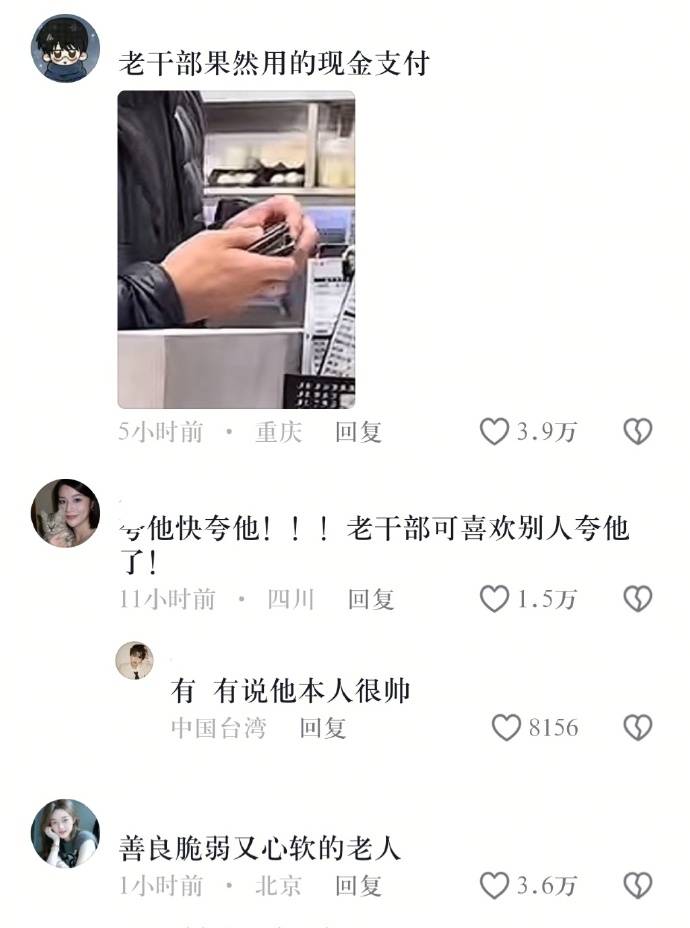Reply to the comment from 中国台湾
This screenshot has height=928, width=690.
(x=323, y=727)
